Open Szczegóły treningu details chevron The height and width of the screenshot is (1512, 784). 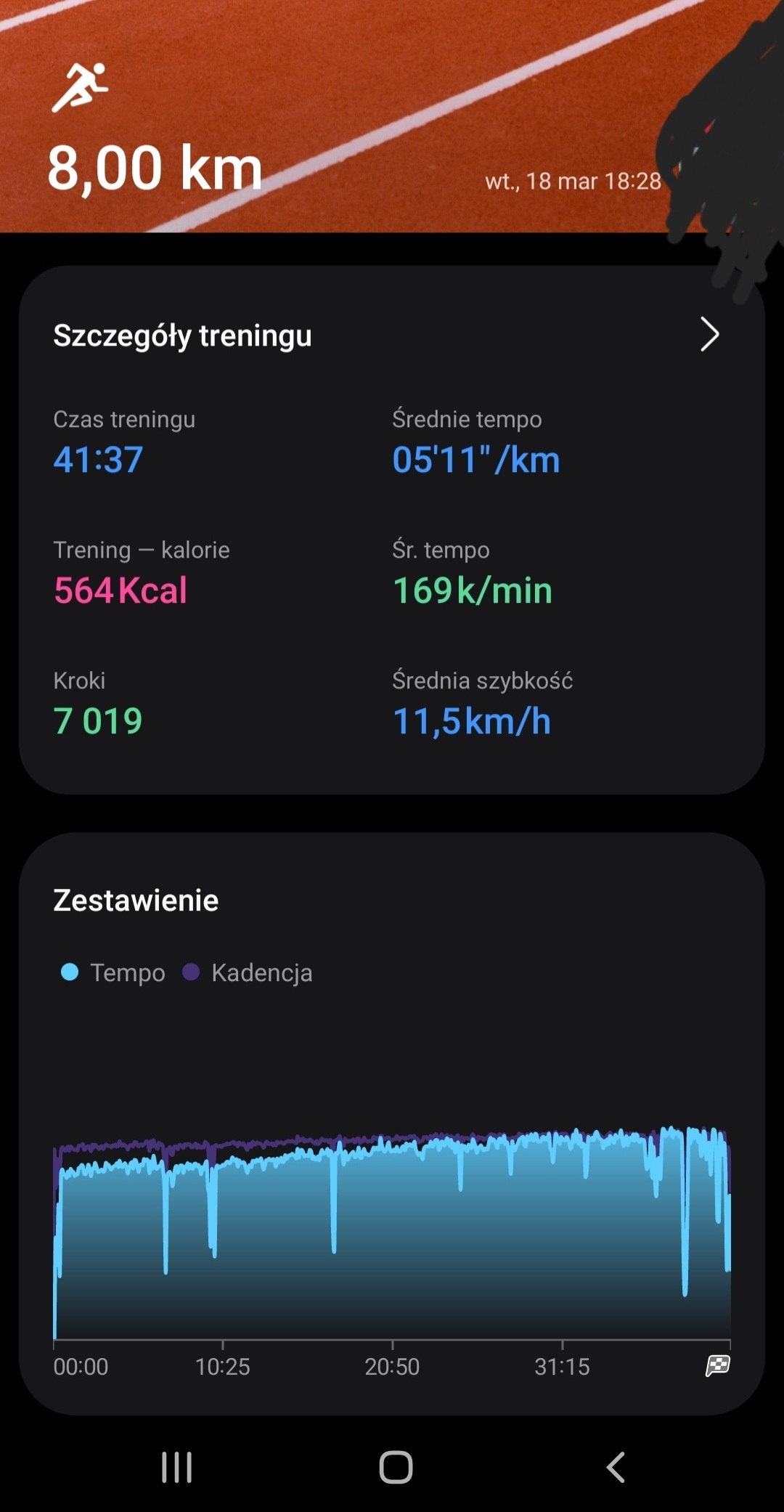709,335
